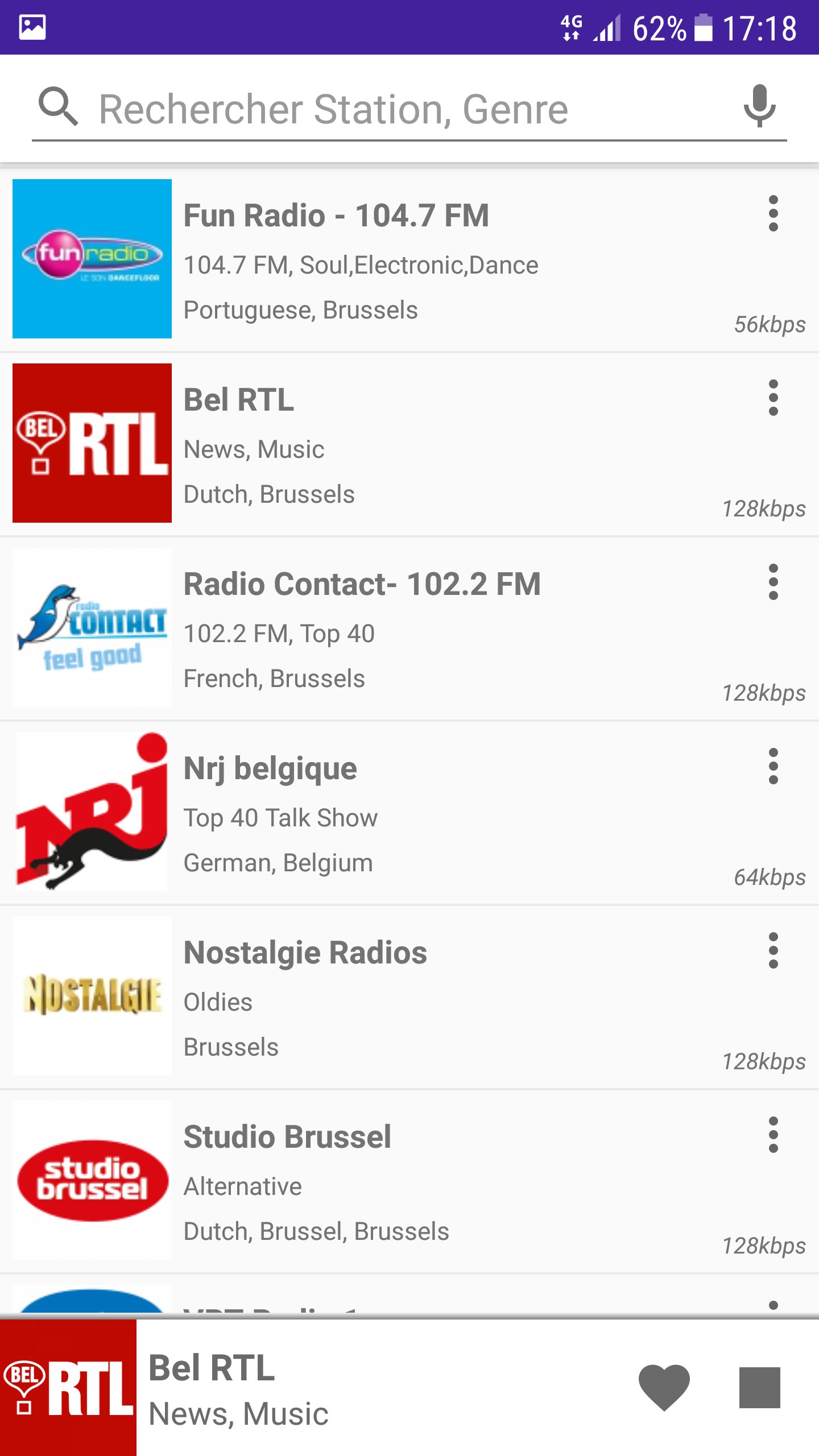This screenshot has width=819, height=1456.
Task: Start voice search with the microphone
Action: pos(760,106)
